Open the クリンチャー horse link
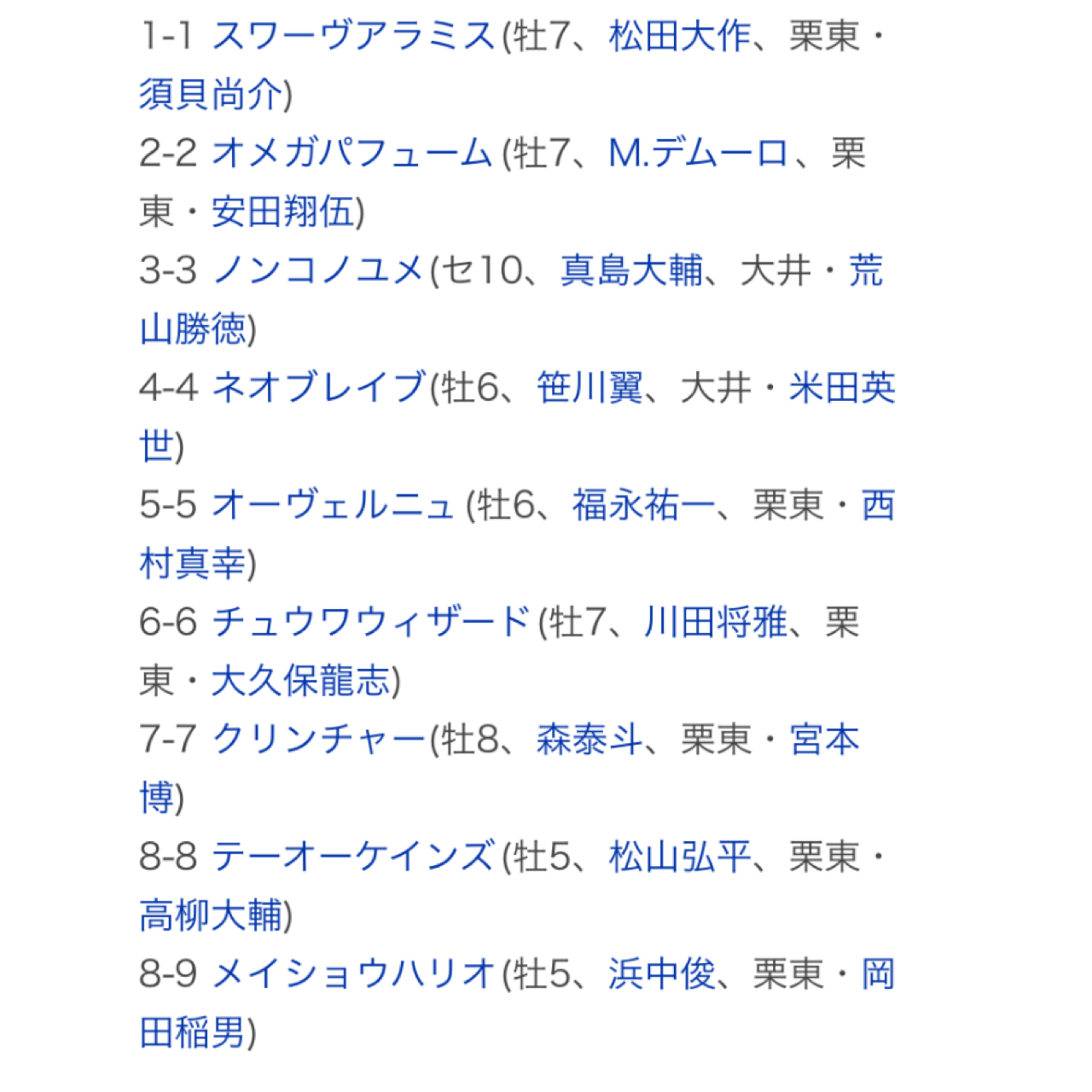Screen dimensions: 1092x1092 (318, 739)
